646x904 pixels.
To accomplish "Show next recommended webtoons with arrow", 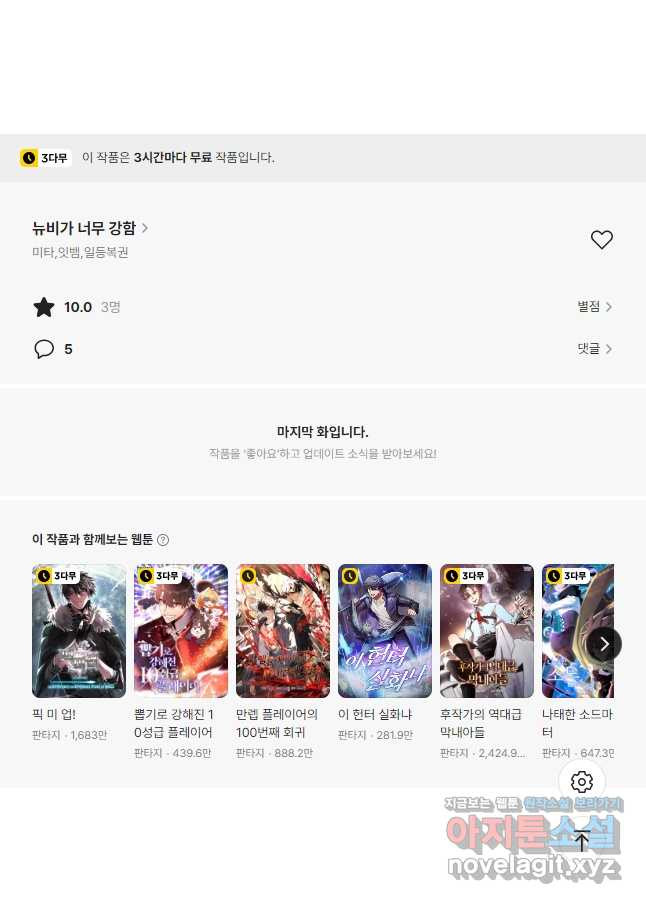I will click(x=604, y=644).
